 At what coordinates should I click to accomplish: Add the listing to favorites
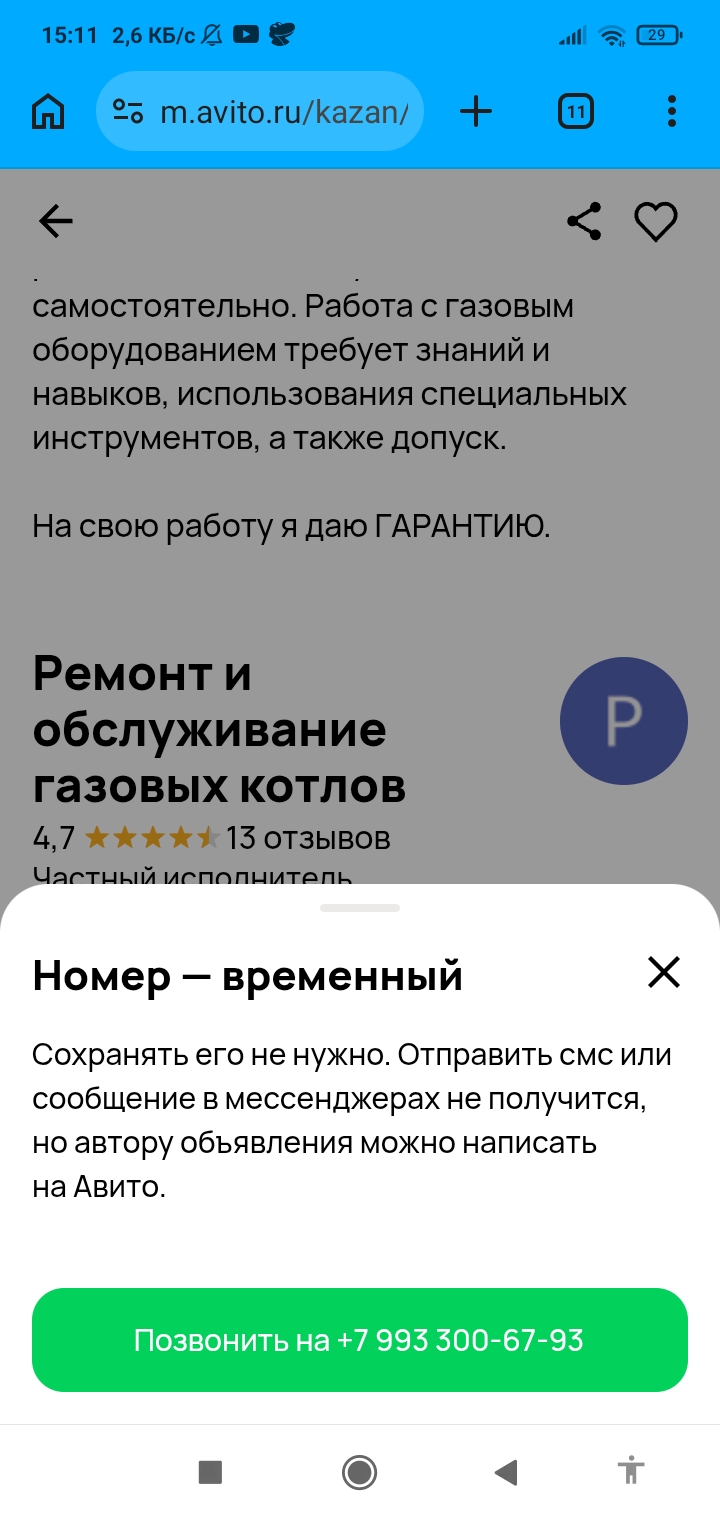[656, 221]
